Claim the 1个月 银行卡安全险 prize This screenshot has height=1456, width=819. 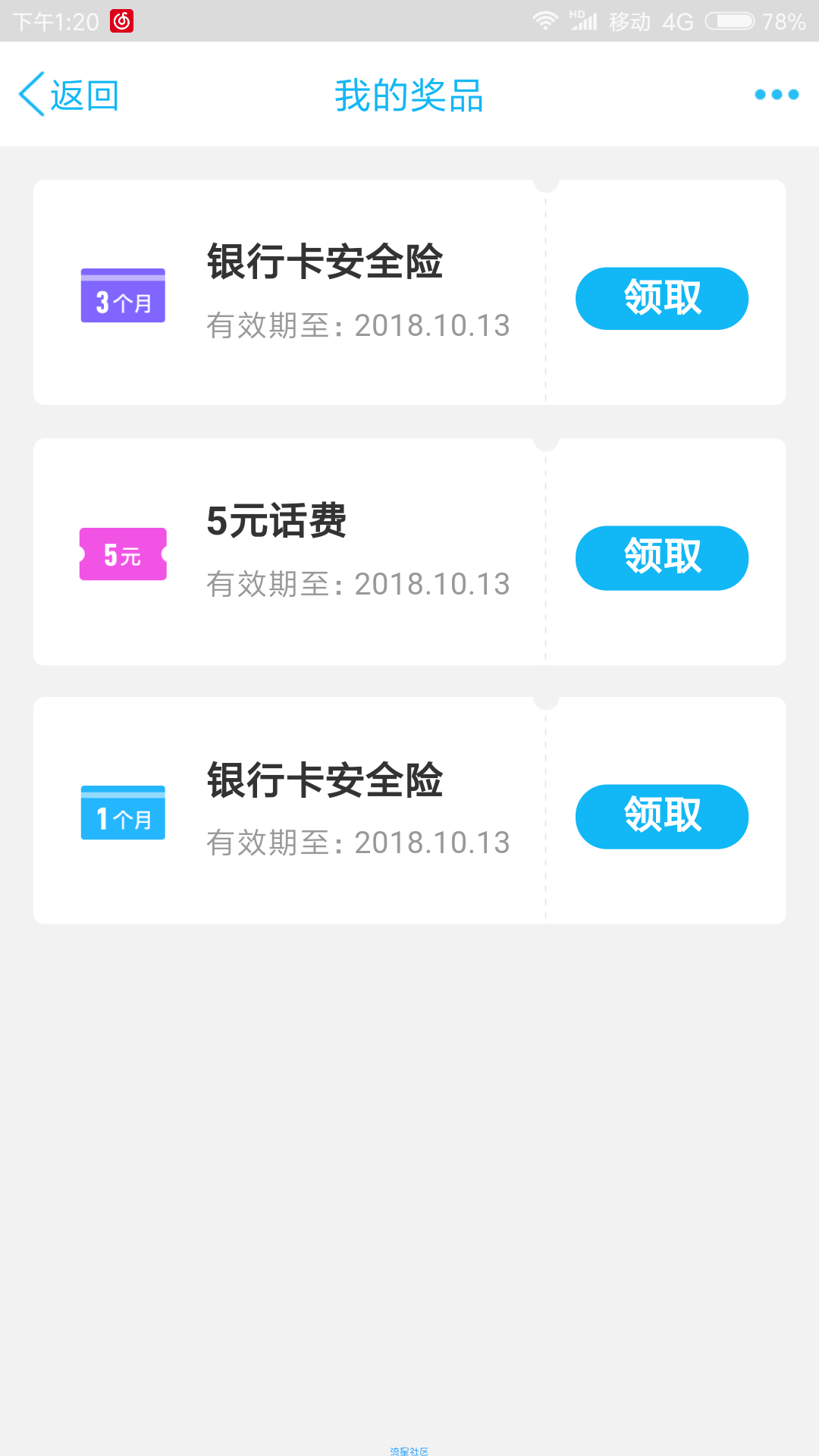(662, 816)
